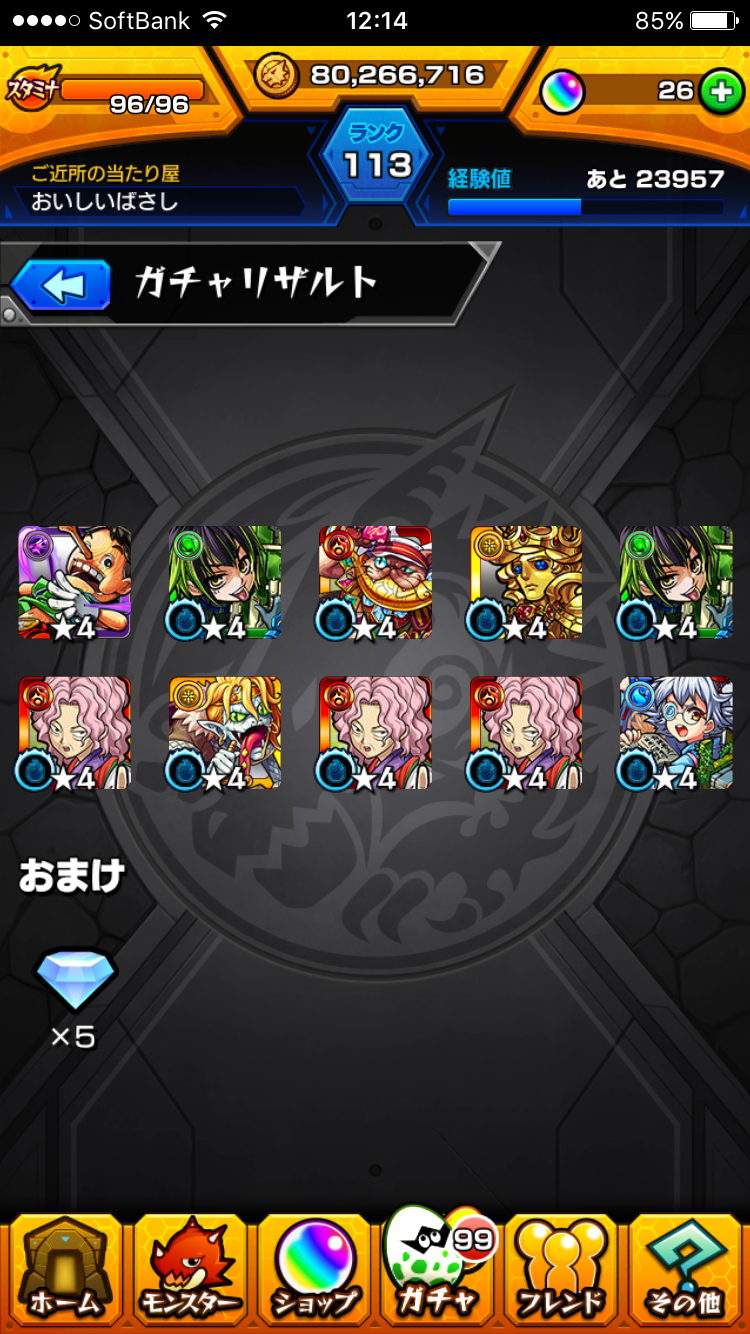Screen dimensions: 750x1334
Task: Open the golden masked monster card
Action: click(525, 582)
